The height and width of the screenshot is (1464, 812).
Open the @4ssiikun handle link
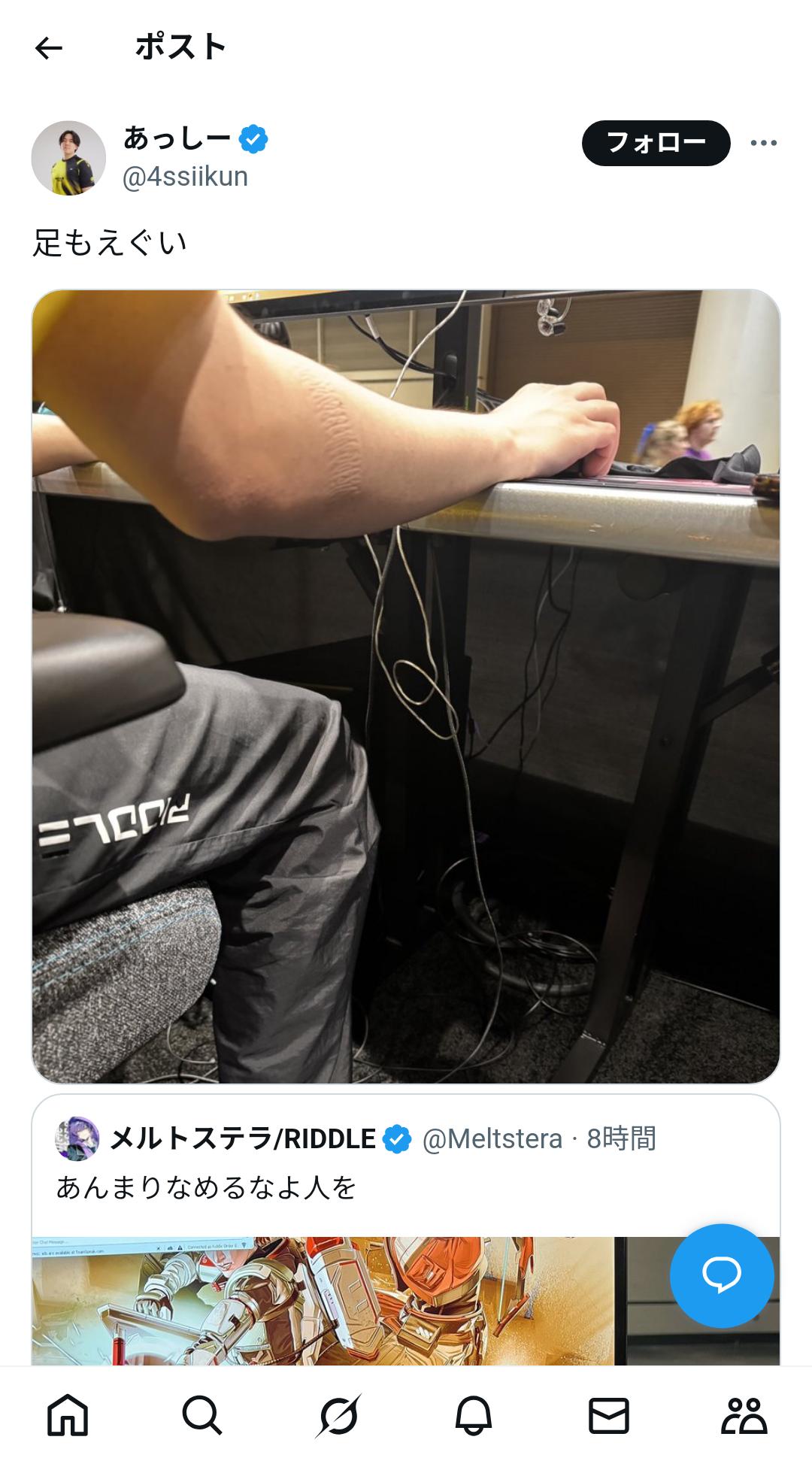(x=185, y=177)
